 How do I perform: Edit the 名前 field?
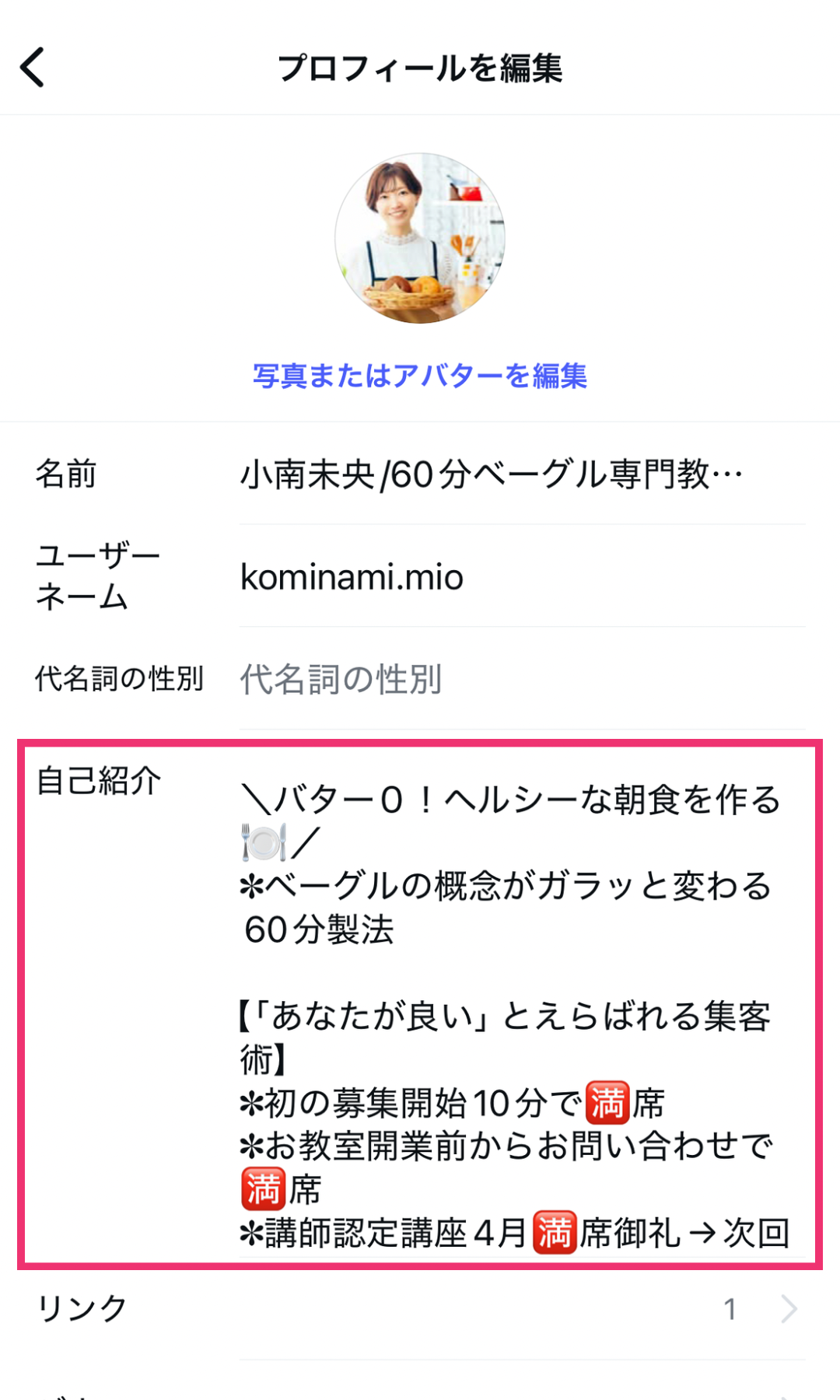point(490,474)
